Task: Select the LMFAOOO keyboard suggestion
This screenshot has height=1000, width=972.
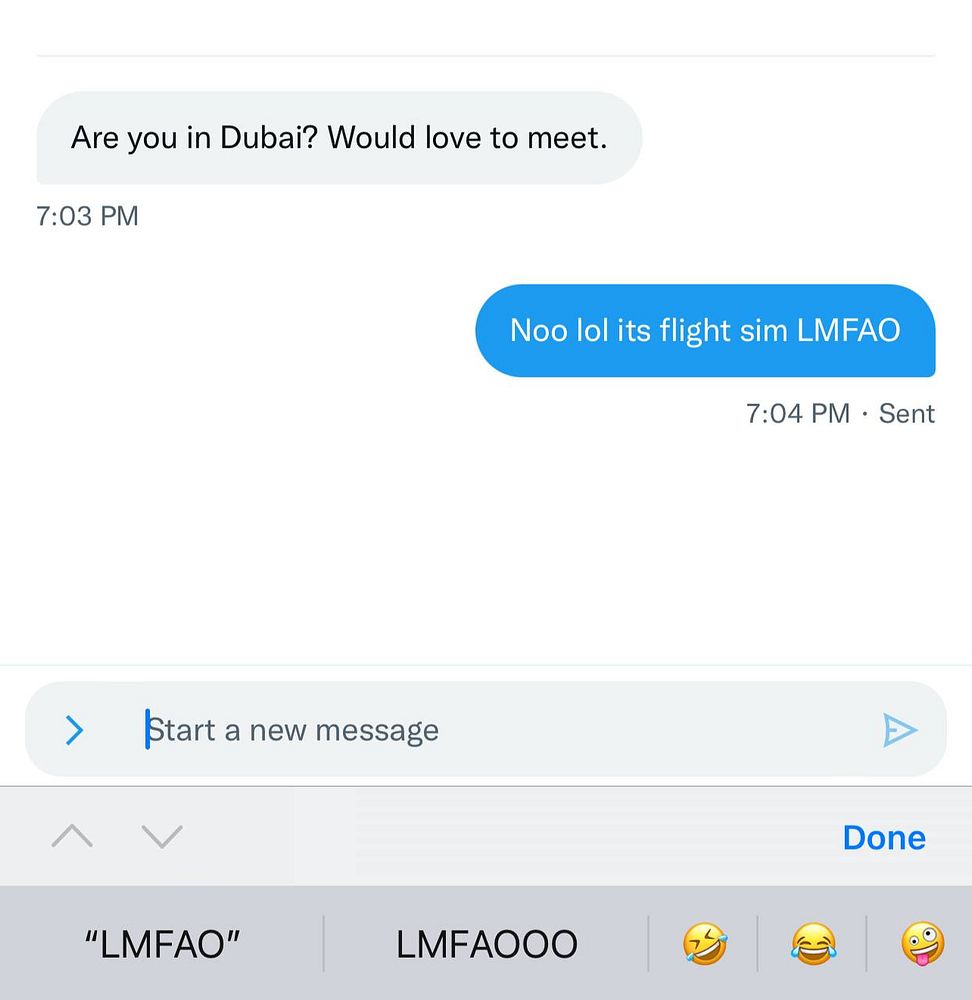Action: pos(486,944)
